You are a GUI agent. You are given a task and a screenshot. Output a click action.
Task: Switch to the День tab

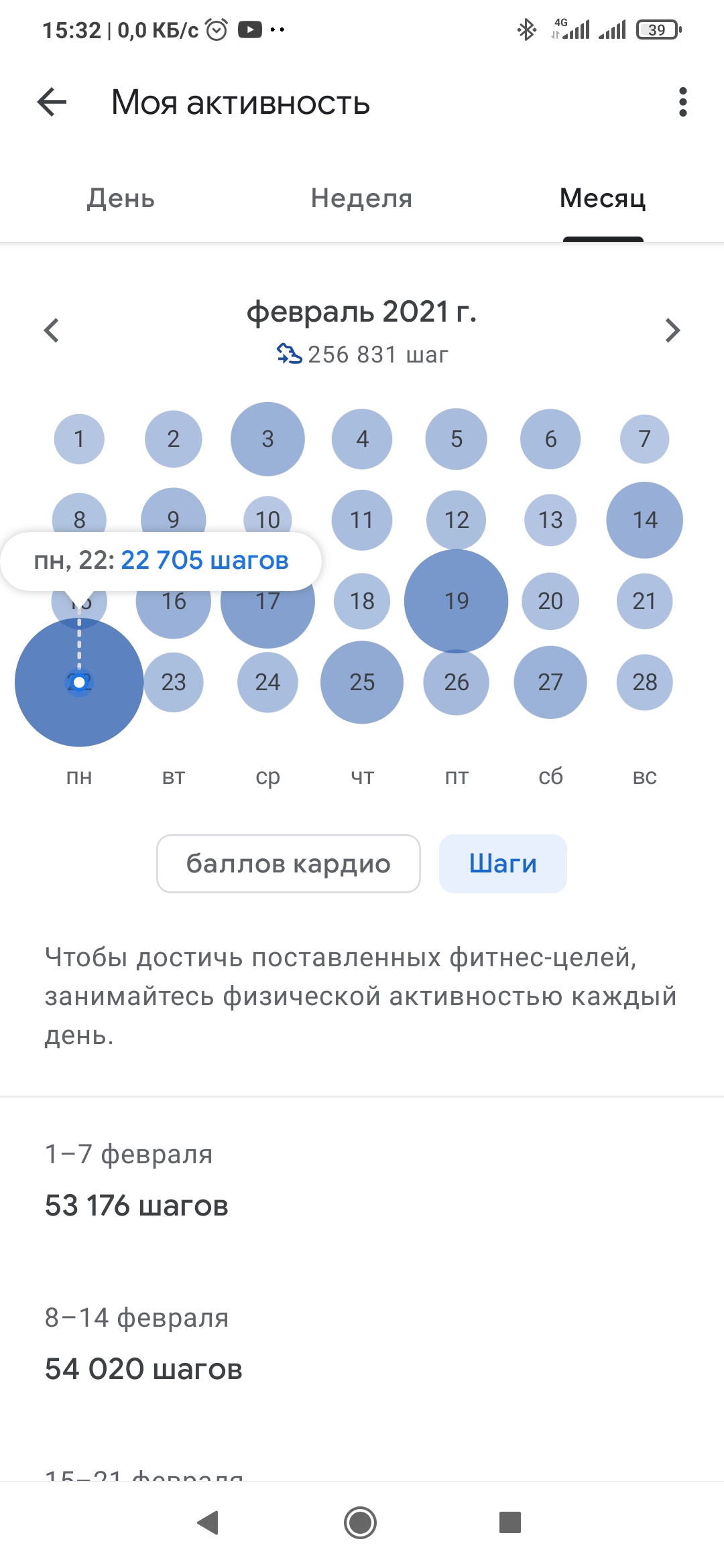121,198
